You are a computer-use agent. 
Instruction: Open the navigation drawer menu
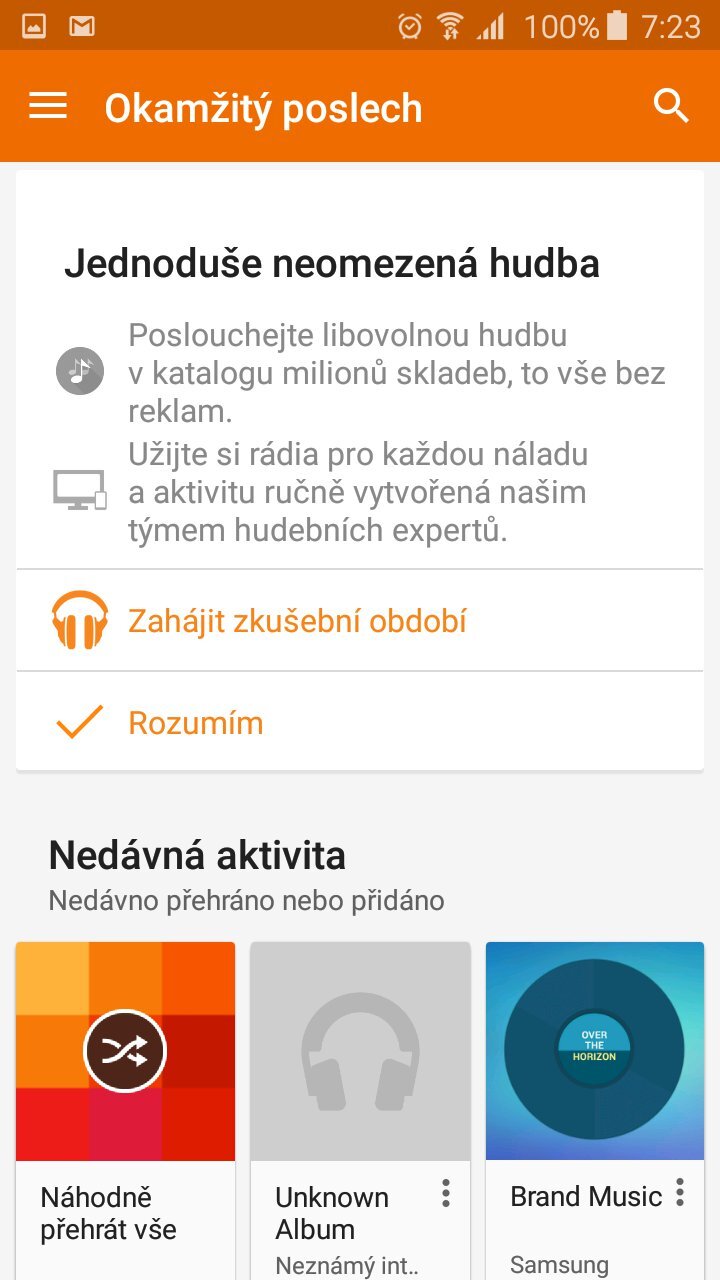[48, 107]
